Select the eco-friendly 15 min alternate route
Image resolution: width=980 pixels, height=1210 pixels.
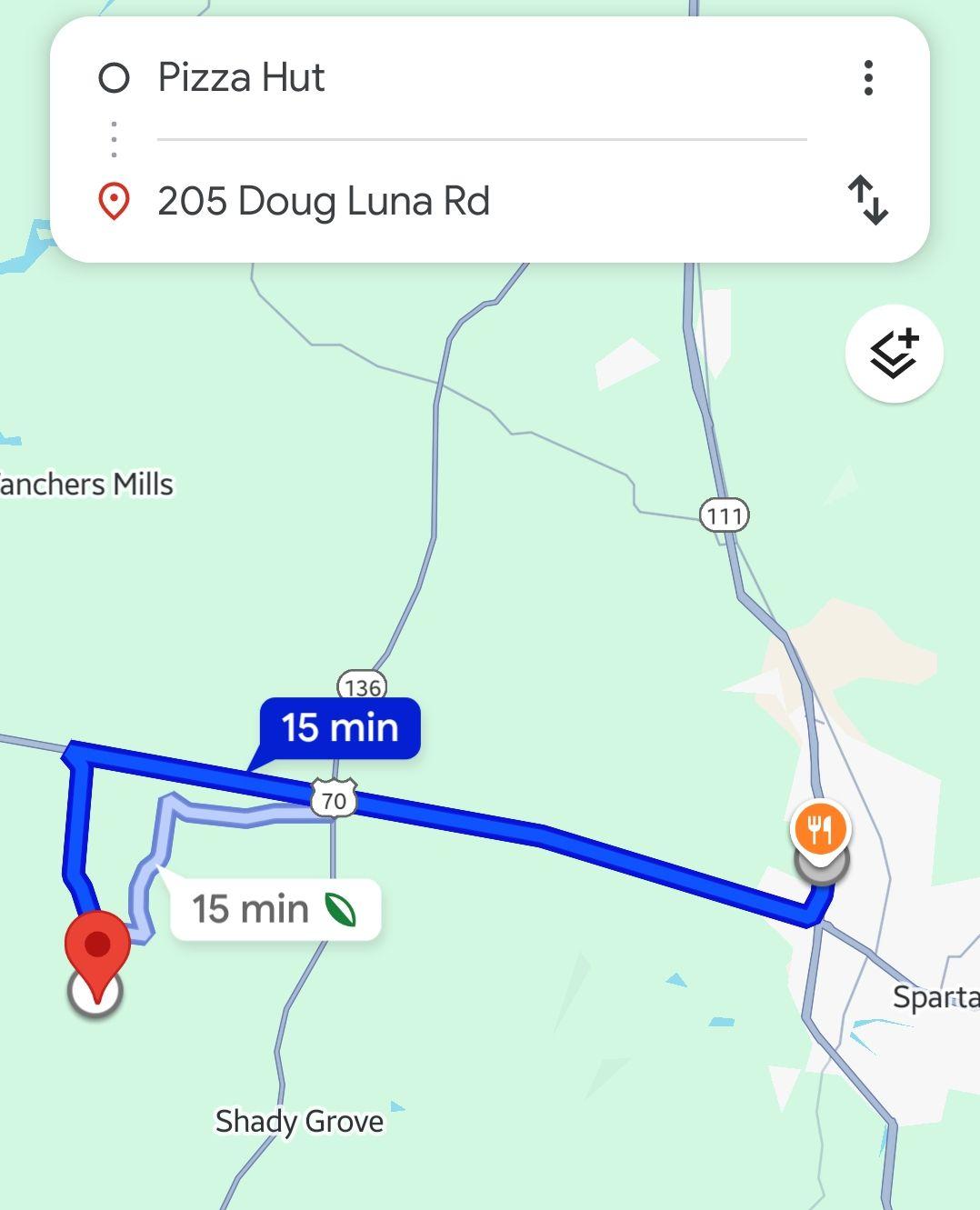coord(275,909)
